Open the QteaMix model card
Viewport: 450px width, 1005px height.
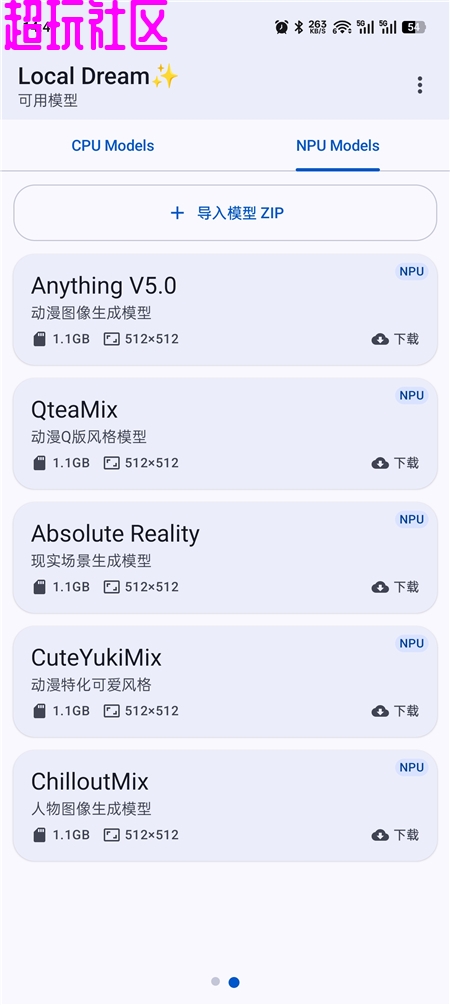tap(225, 433)
